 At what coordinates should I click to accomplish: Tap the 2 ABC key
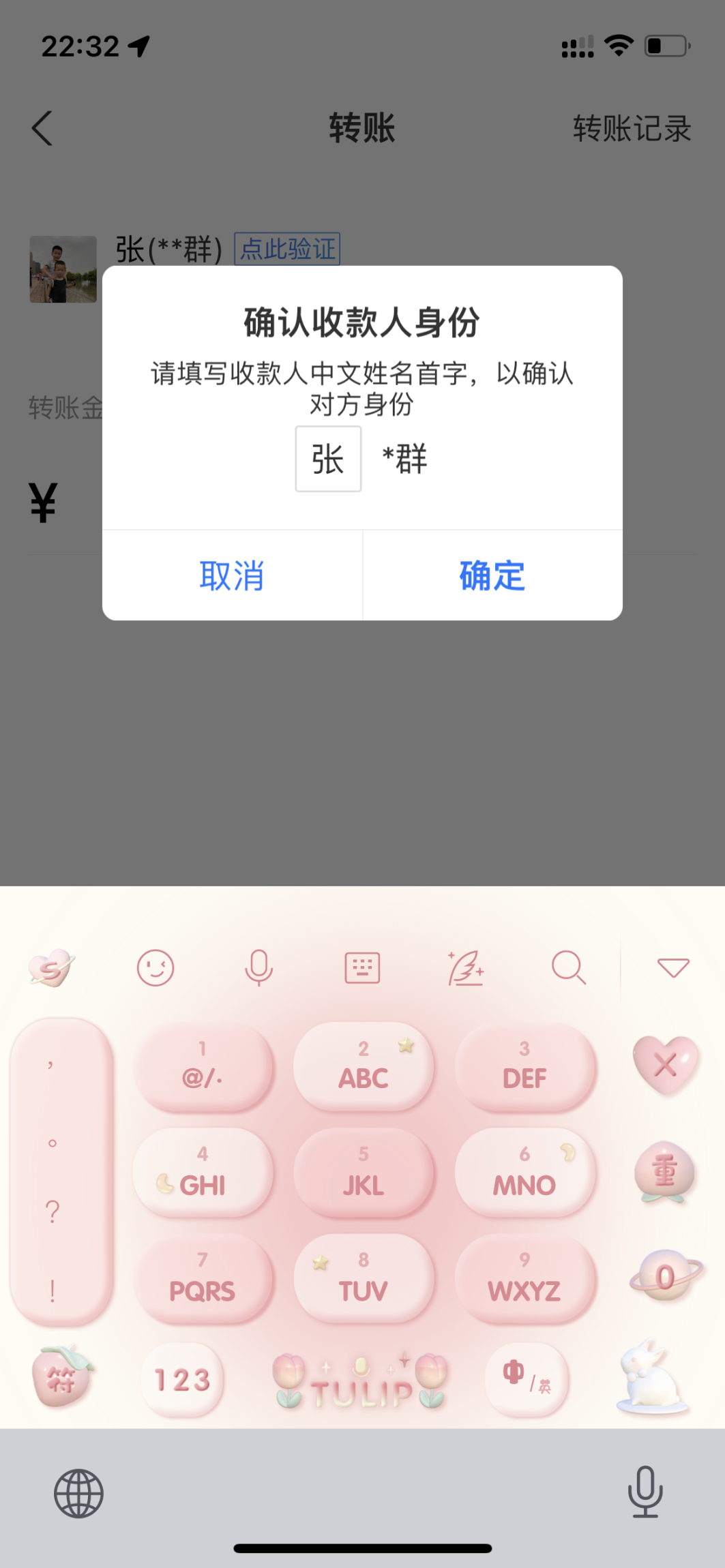(364, 1067)
